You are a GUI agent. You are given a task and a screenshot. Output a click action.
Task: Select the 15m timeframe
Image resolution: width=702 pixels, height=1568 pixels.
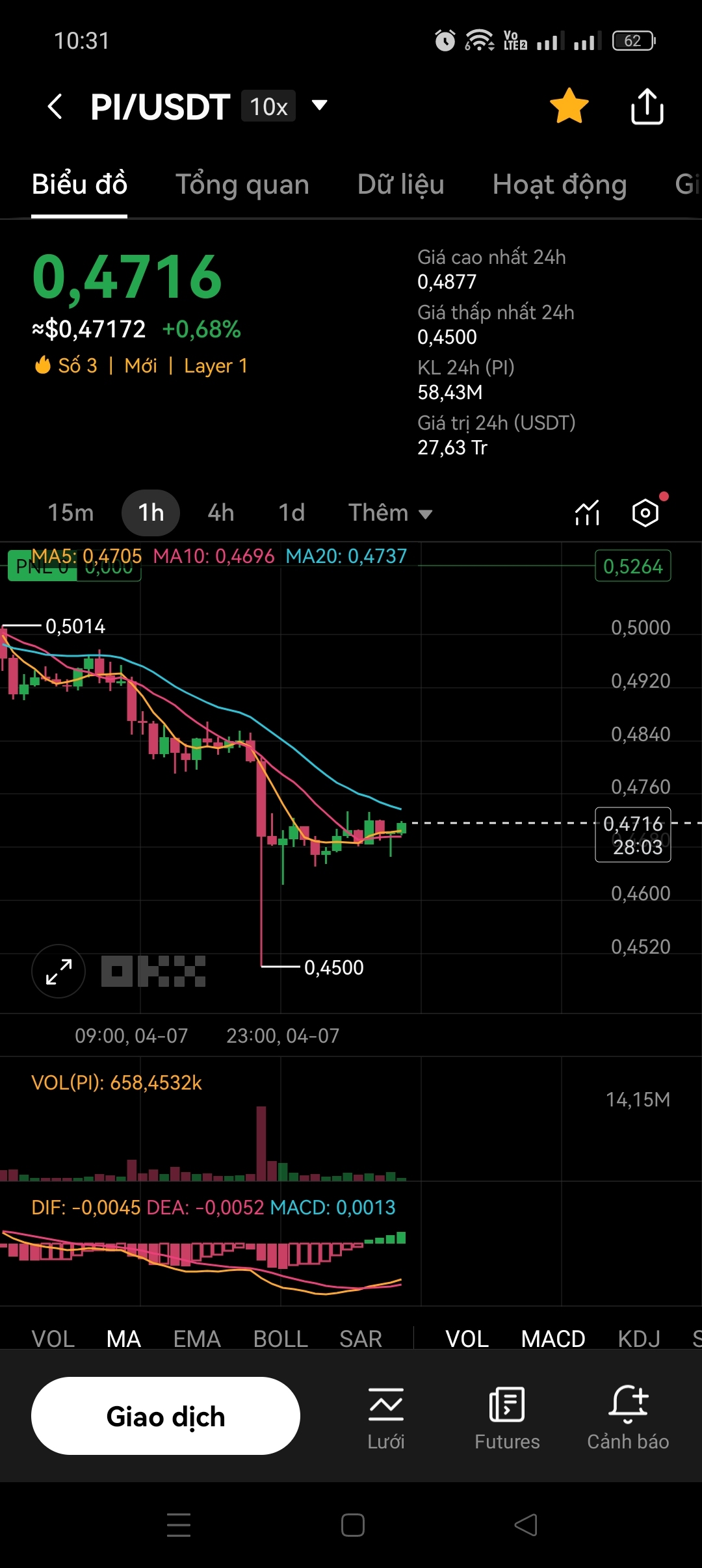pyautogui.click(x=71, y=513)
